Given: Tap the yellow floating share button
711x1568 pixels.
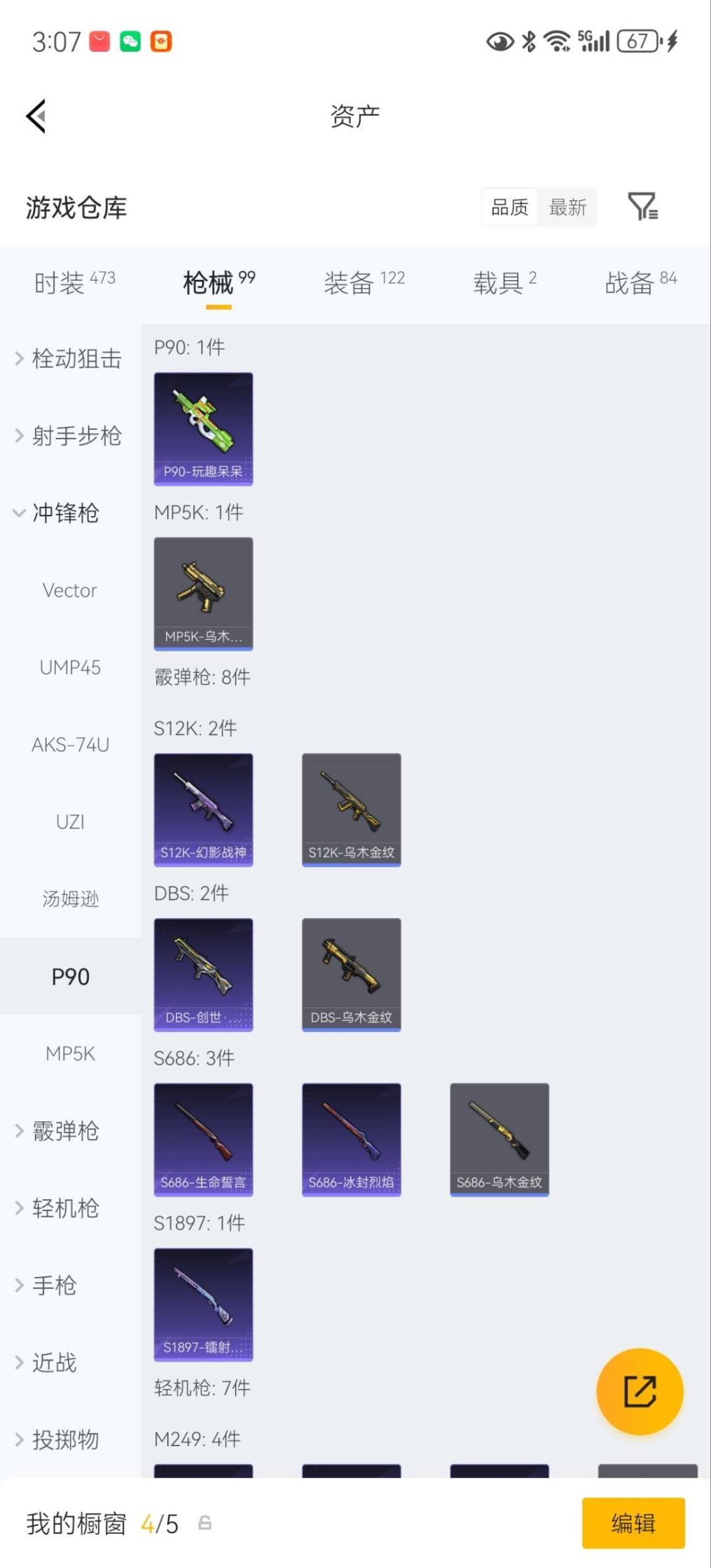Looking at the screenshot, I should tap(639, 1392).
